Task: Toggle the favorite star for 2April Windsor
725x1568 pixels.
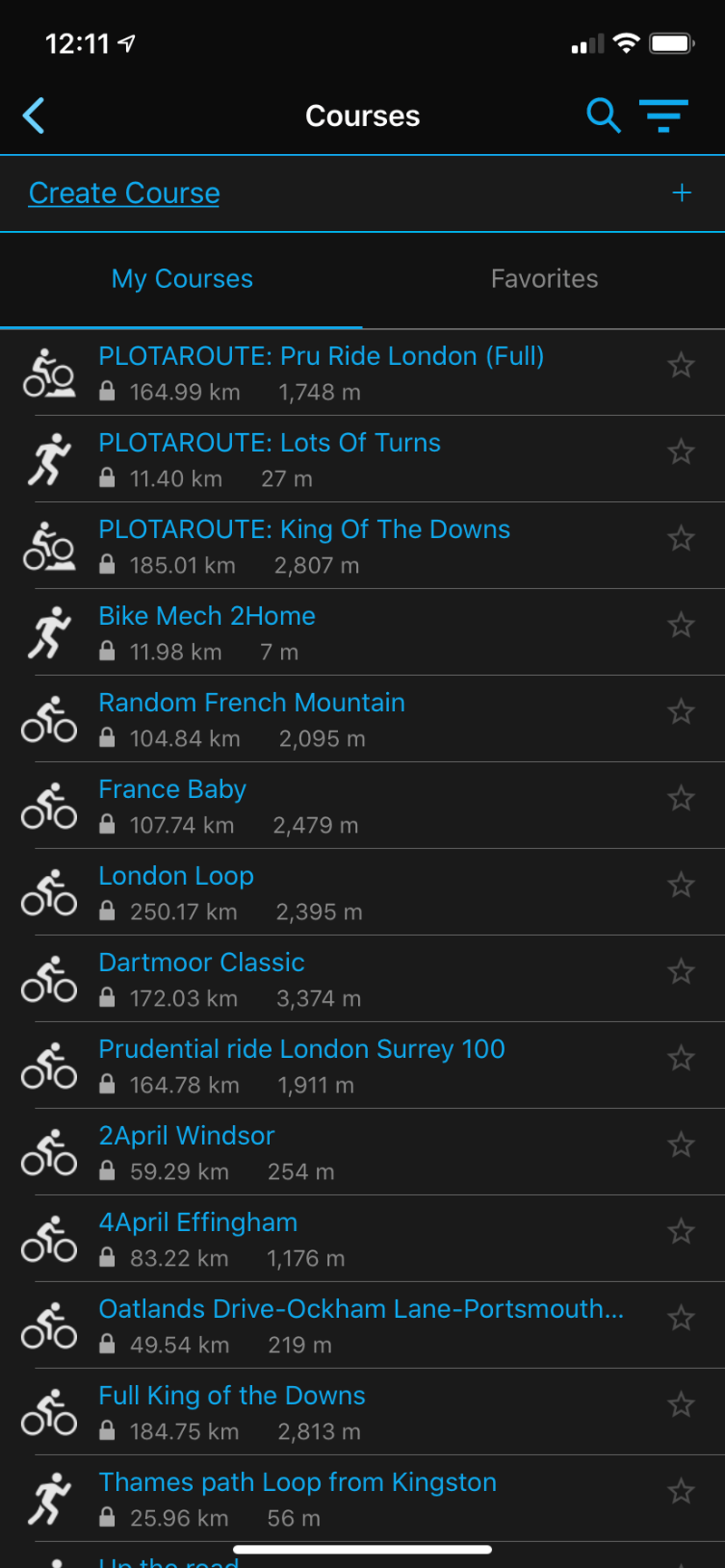Action: tap(681, 1145)
